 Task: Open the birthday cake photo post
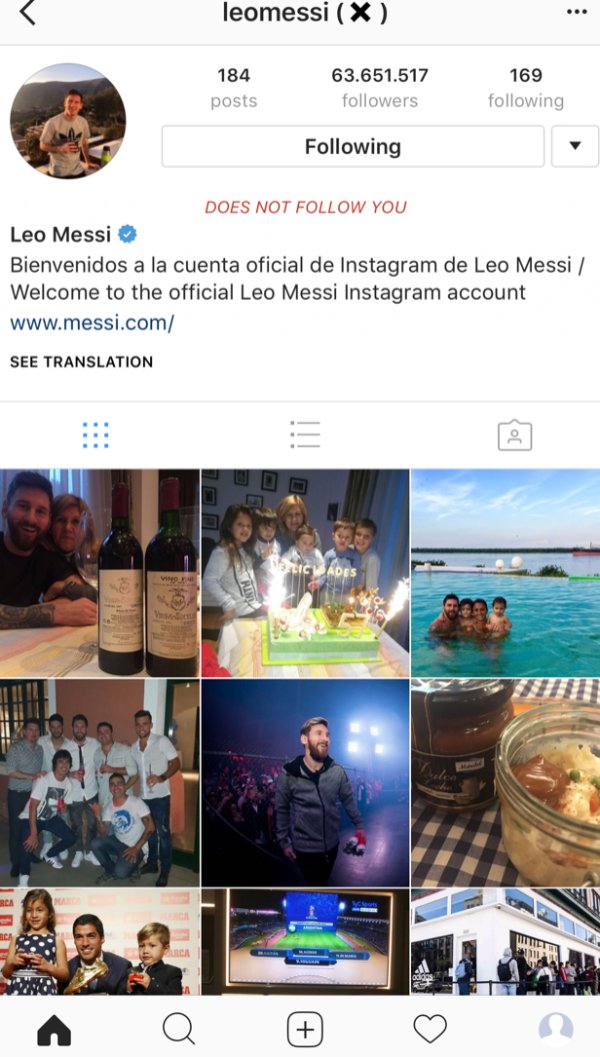[305, 573]
